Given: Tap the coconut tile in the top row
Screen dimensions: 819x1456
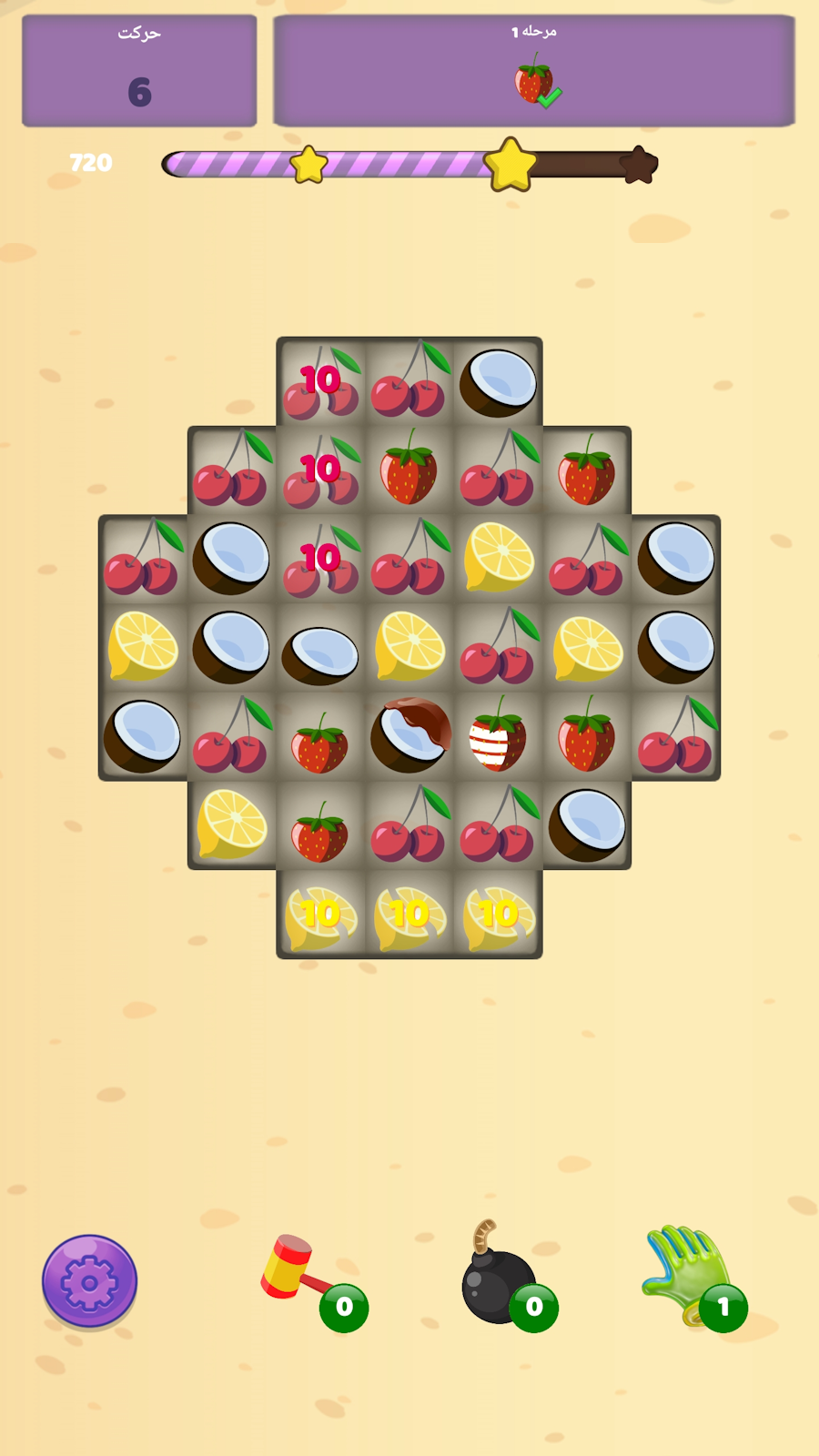Looking at the screenshot, I should [497, 382].
